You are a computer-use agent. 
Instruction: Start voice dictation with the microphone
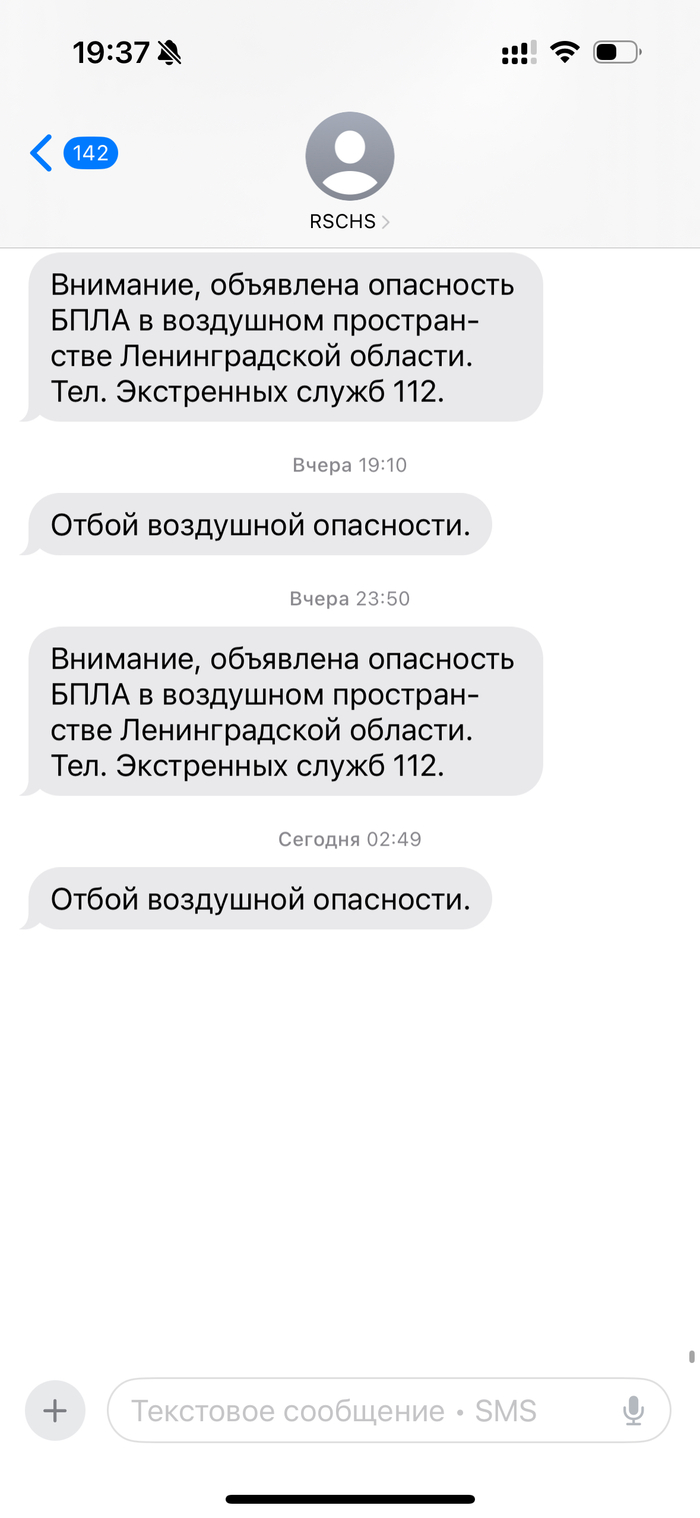pyautogui.click(x=633, y=1410)
